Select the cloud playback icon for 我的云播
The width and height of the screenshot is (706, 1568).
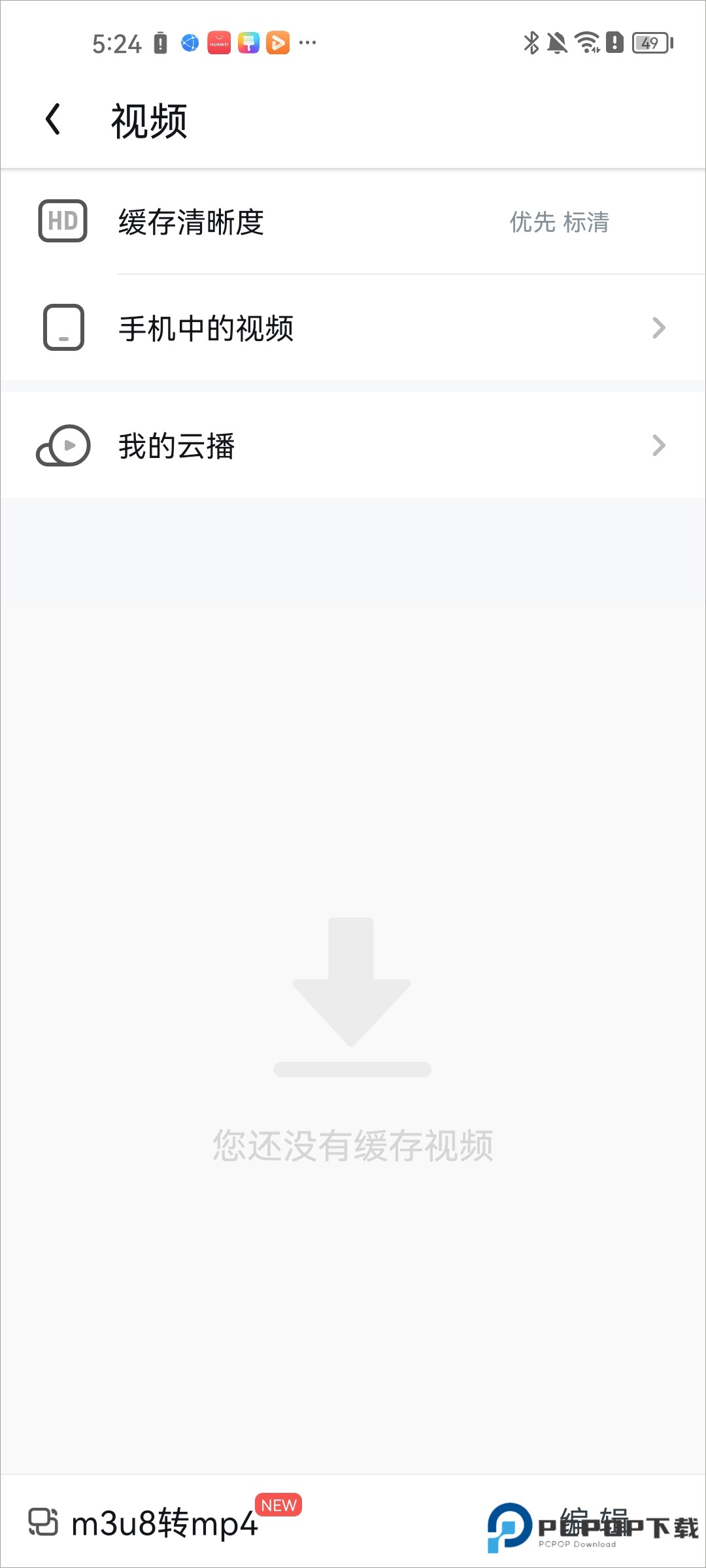click(62, 446)
